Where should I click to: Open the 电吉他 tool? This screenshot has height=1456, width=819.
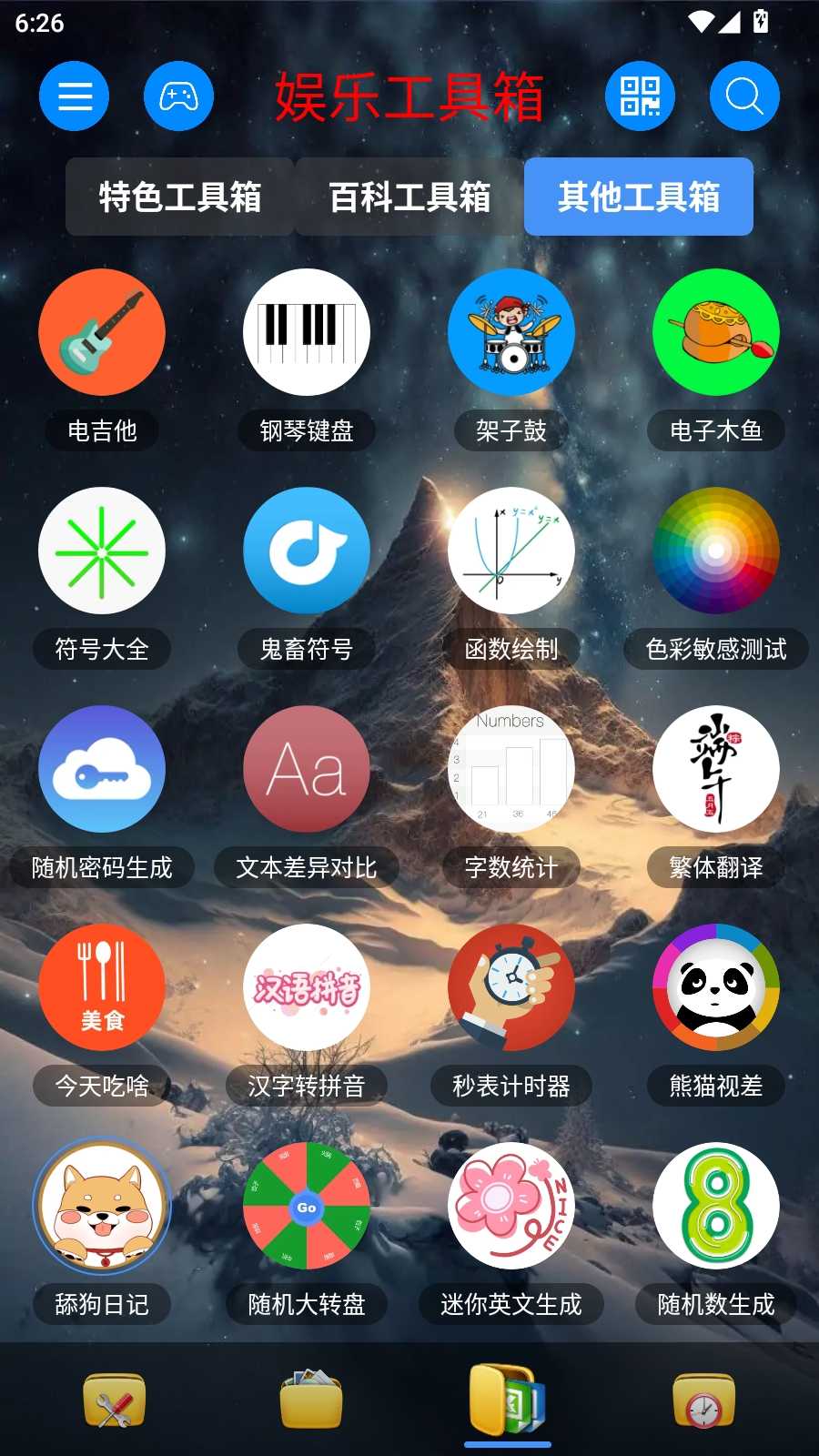point(102,332)
